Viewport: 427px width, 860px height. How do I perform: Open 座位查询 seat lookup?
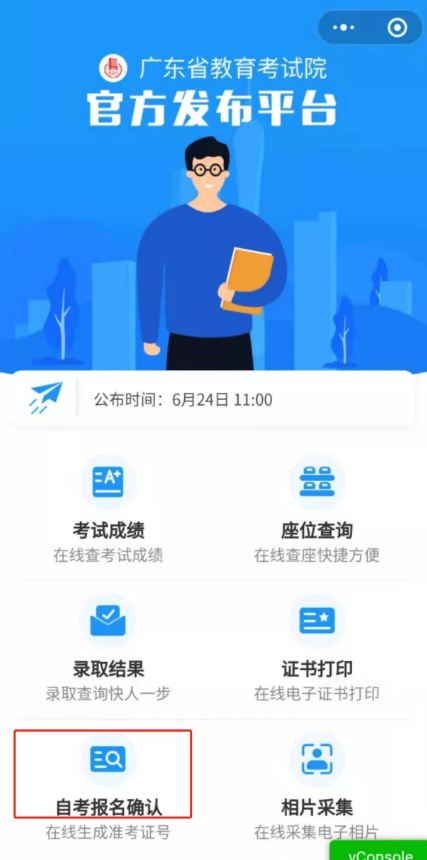click(x=317, y=511)
